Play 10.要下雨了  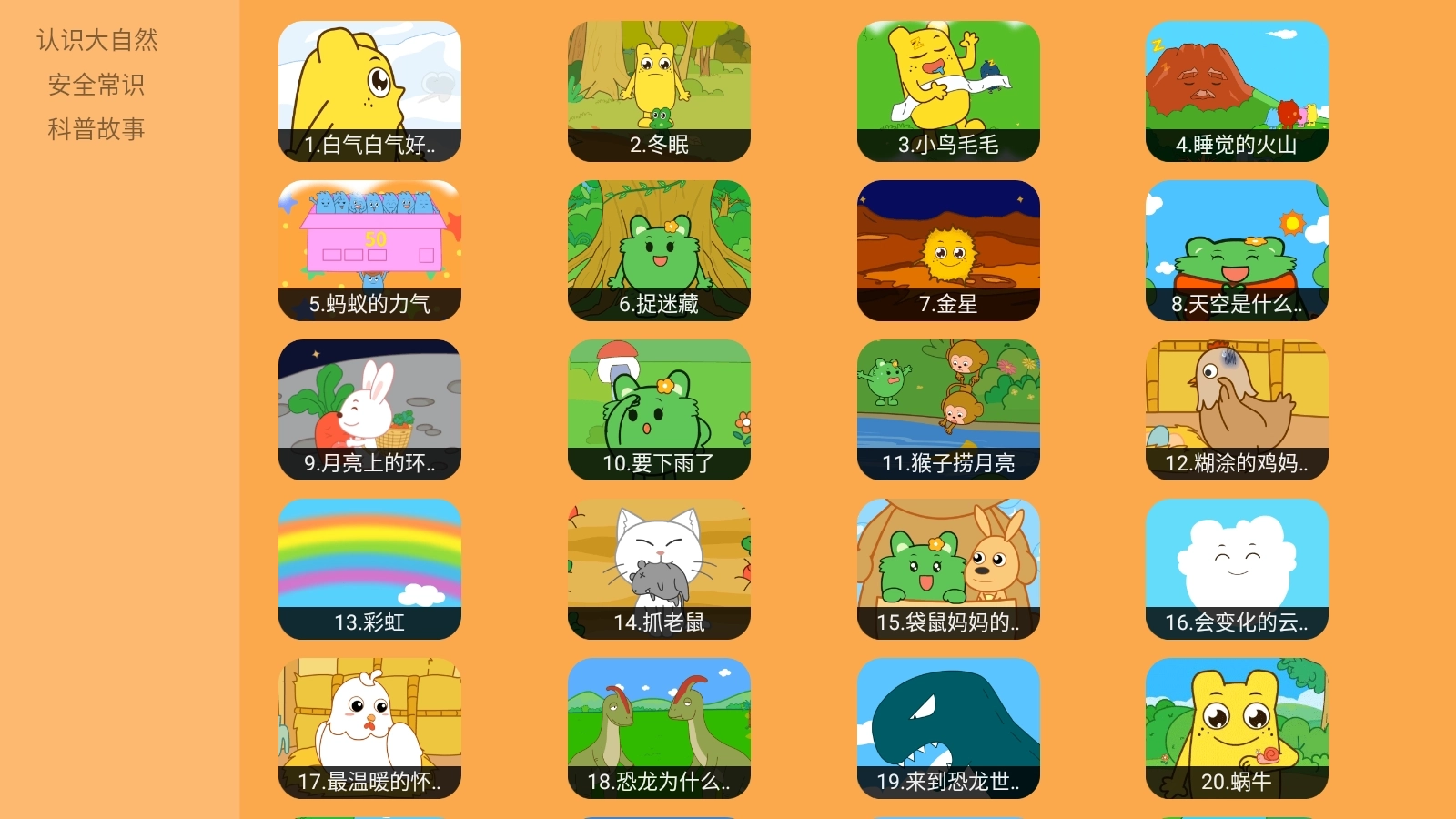(659, 409)
